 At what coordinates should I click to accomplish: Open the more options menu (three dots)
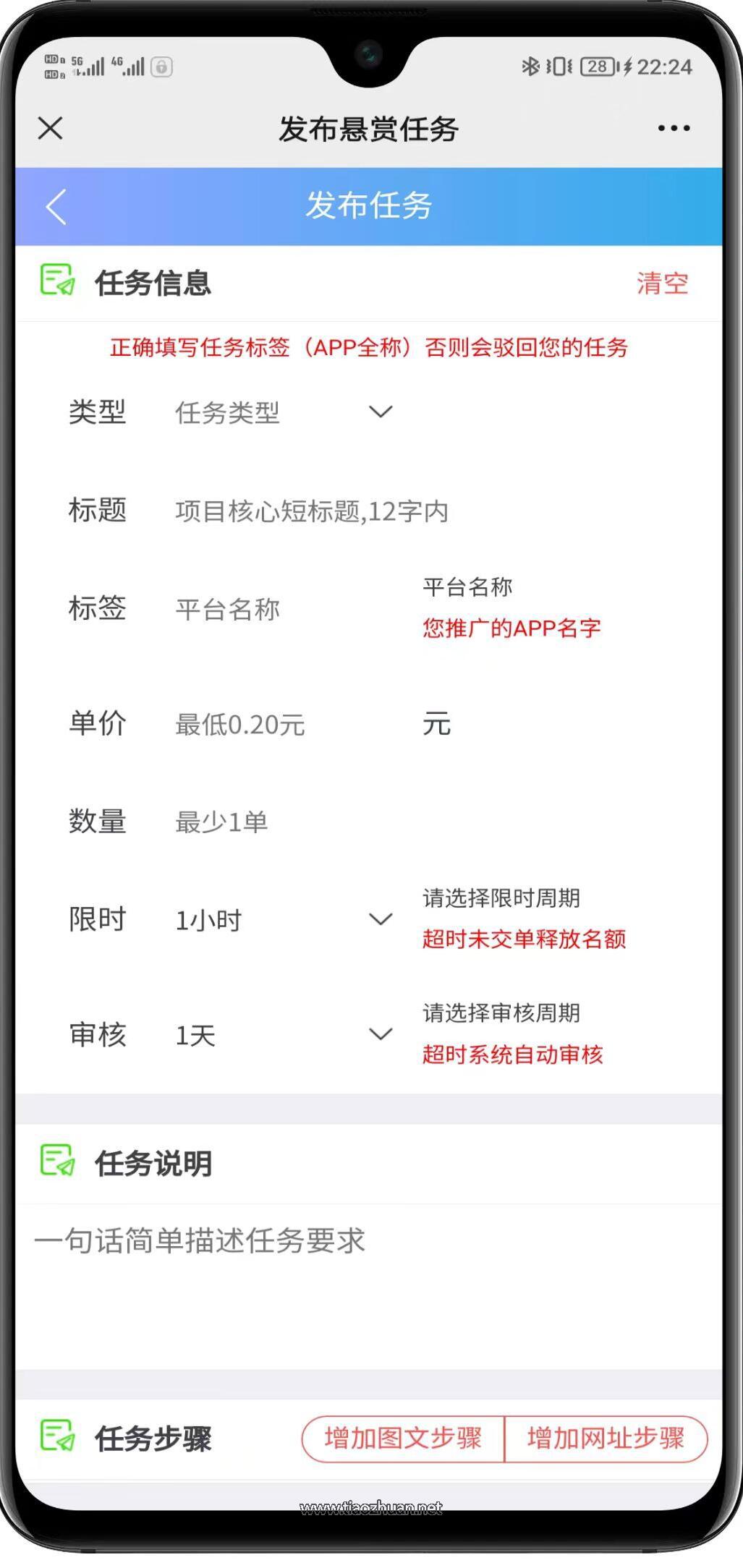point(671,127)
